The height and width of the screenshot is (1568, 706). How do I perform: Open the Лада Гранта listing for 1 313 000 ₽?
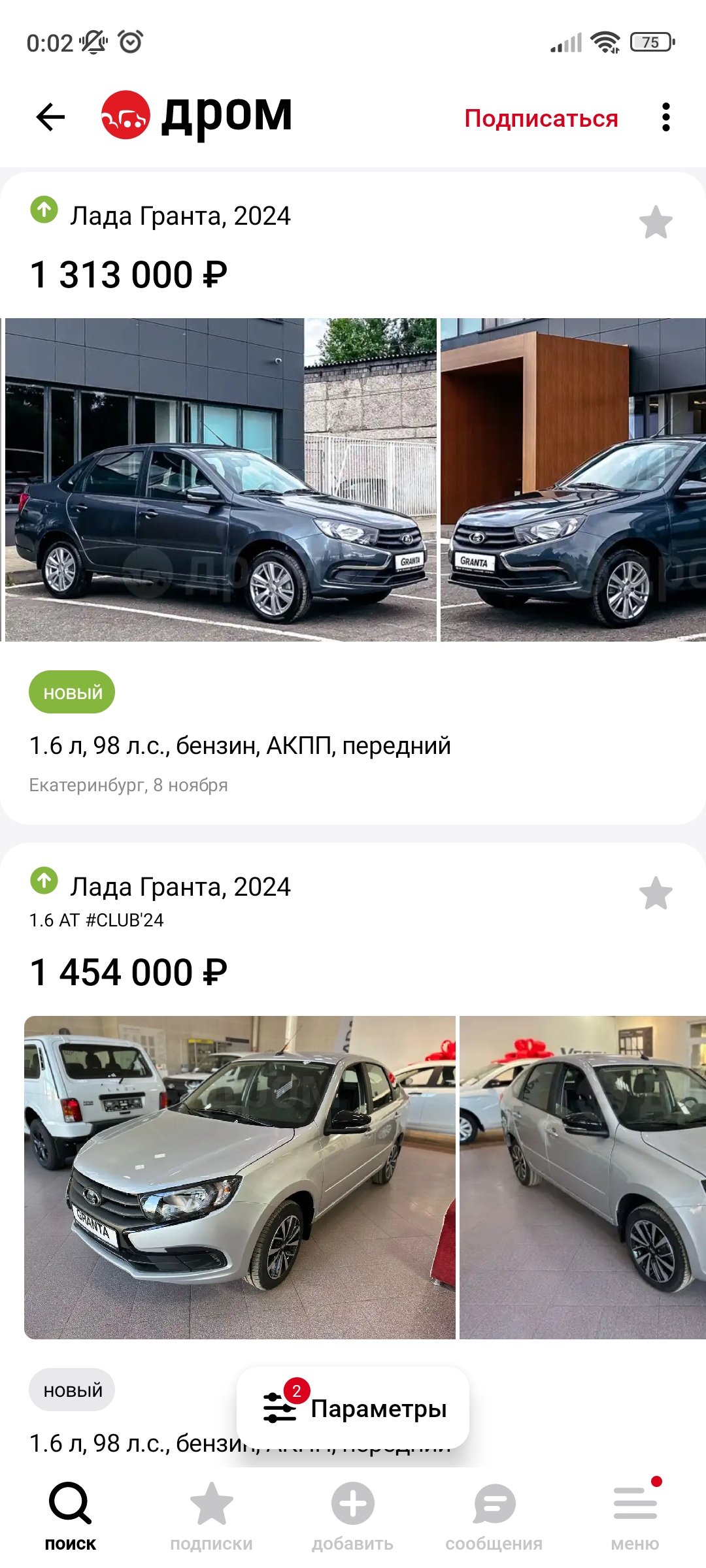click(x=180, y=216)
